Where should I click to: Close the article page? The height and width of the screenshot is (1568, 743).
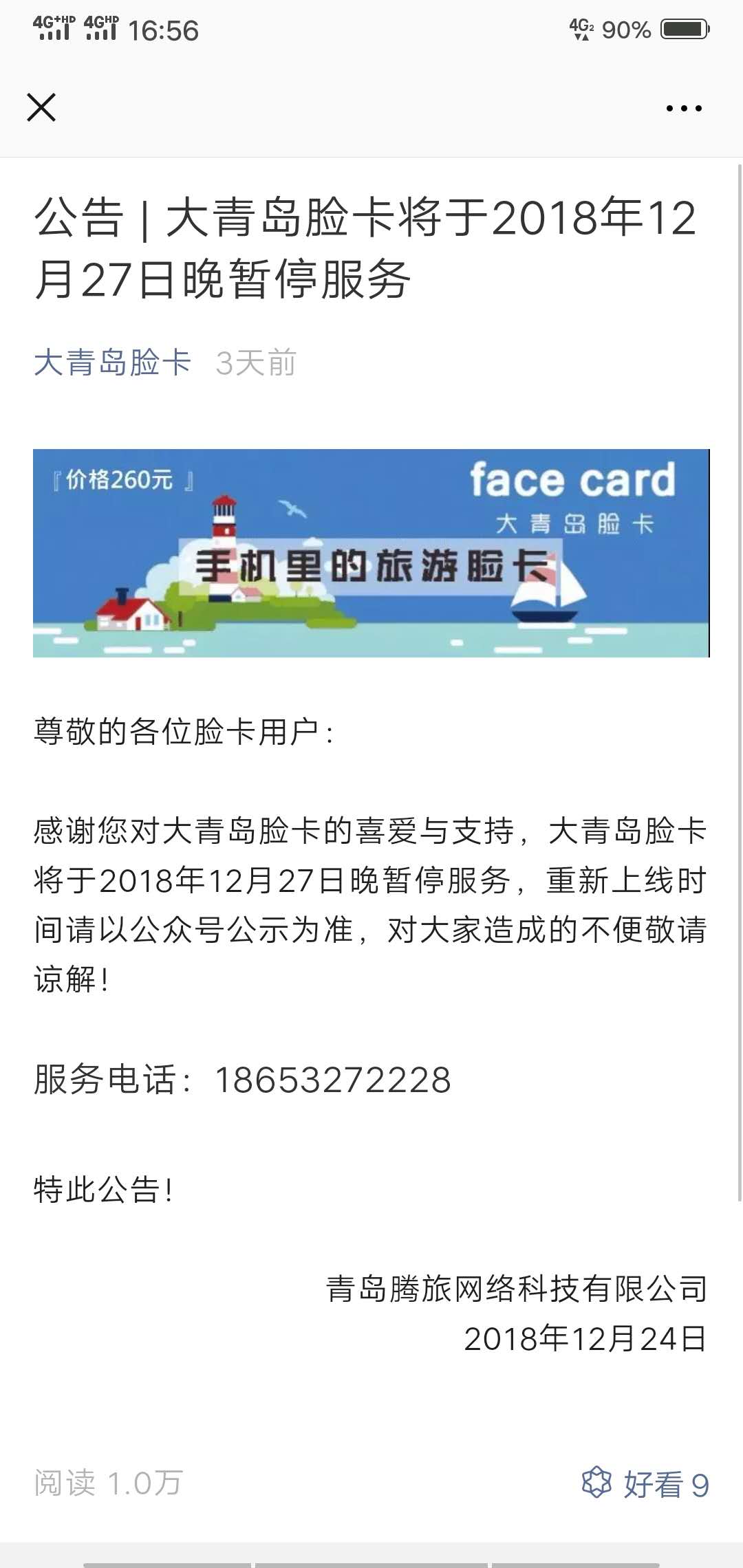41,108
